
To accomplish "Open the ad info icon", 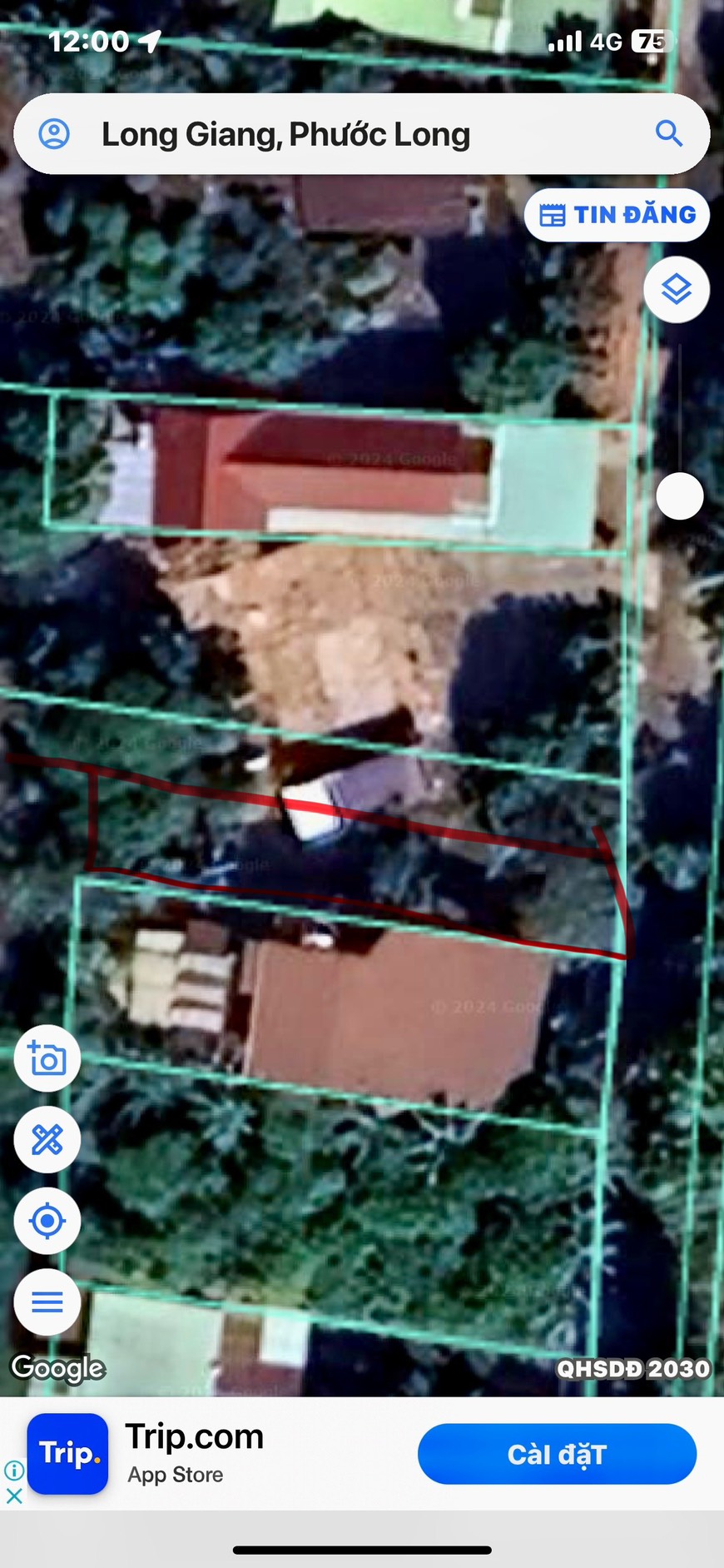I will (14, 1471).
